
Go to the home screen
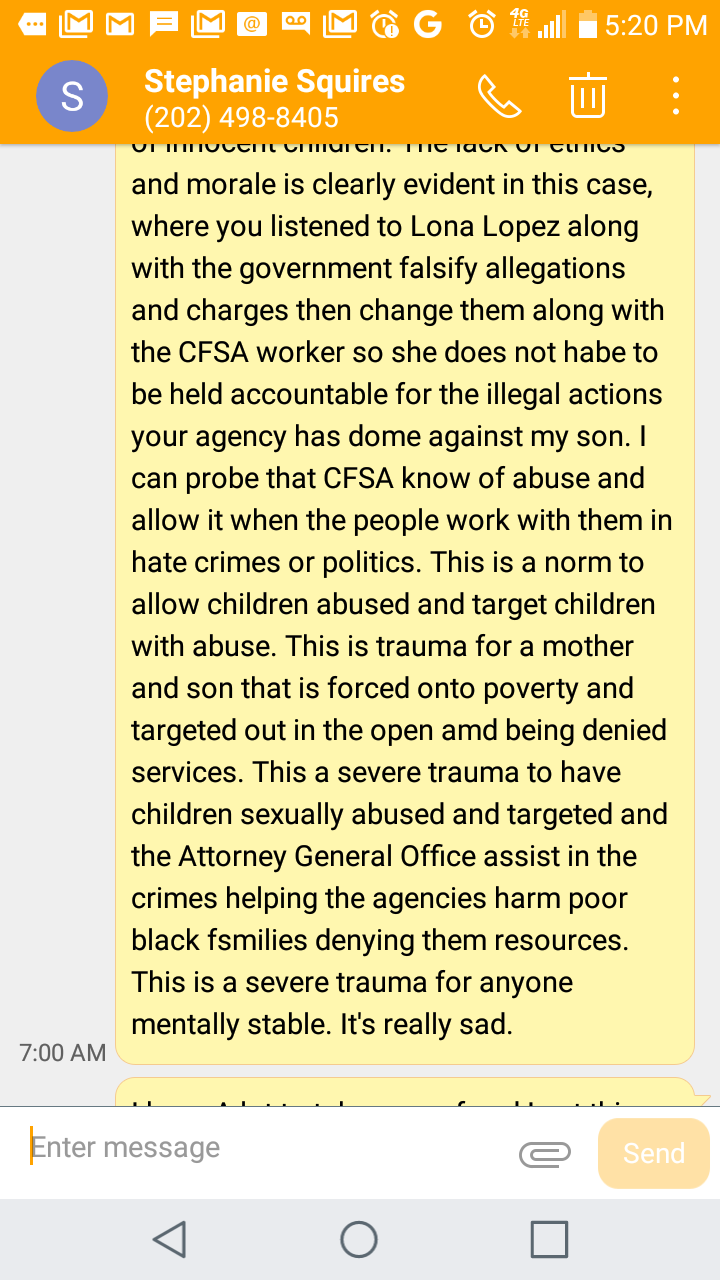(x=359, y=1239)
